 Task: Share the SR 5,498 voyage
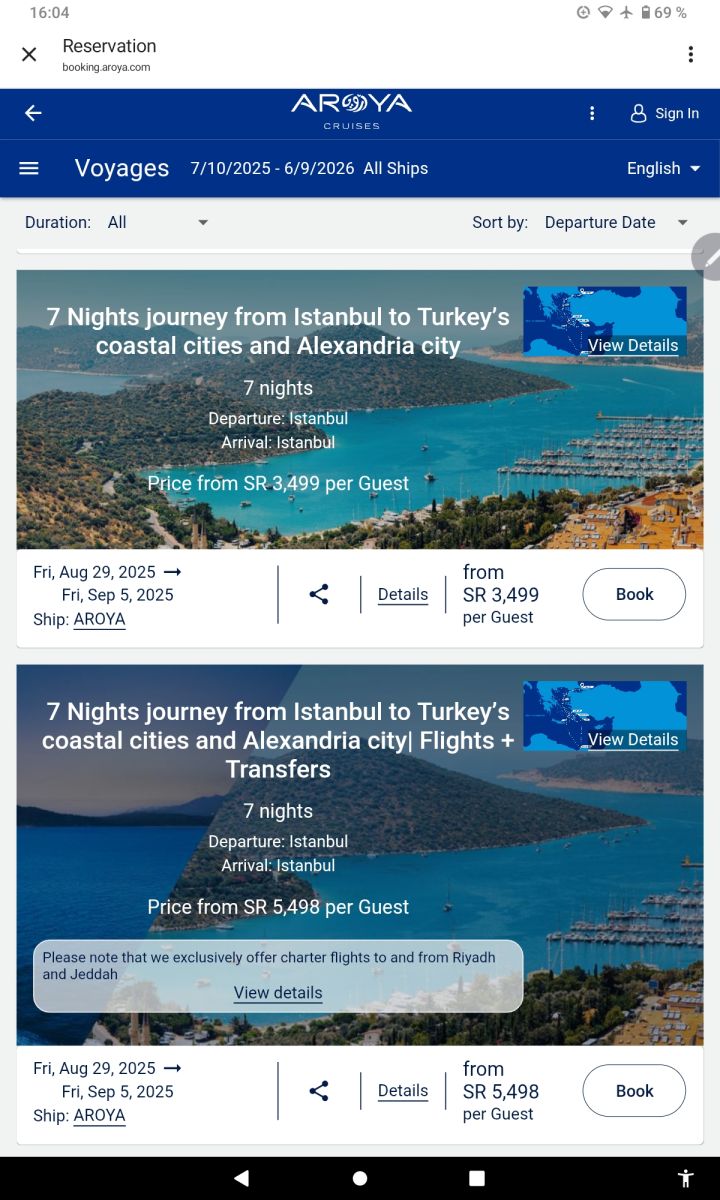coord(319,1091)
